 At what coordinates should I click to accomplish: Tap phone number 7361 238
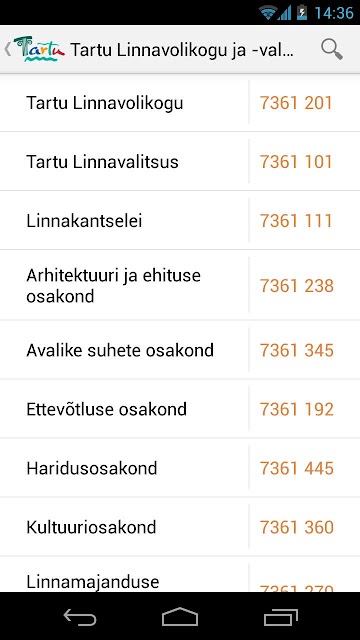coord(297,285)
